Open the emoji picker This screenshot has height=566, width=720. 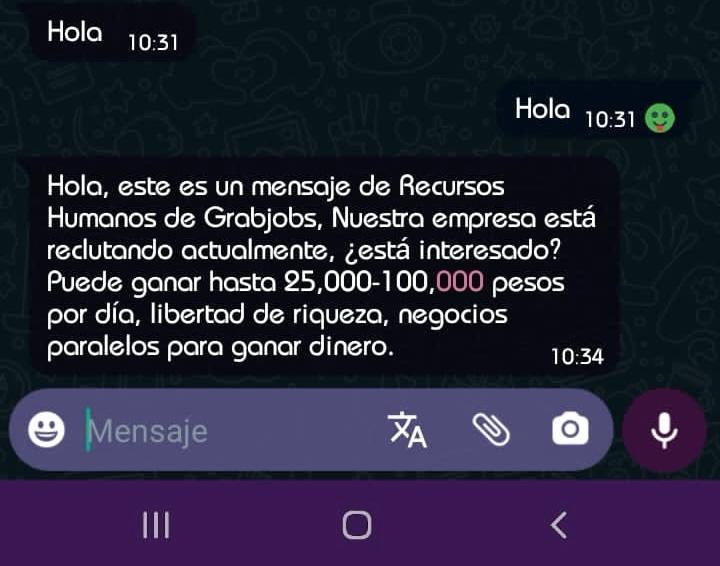(x=46, y=430)
